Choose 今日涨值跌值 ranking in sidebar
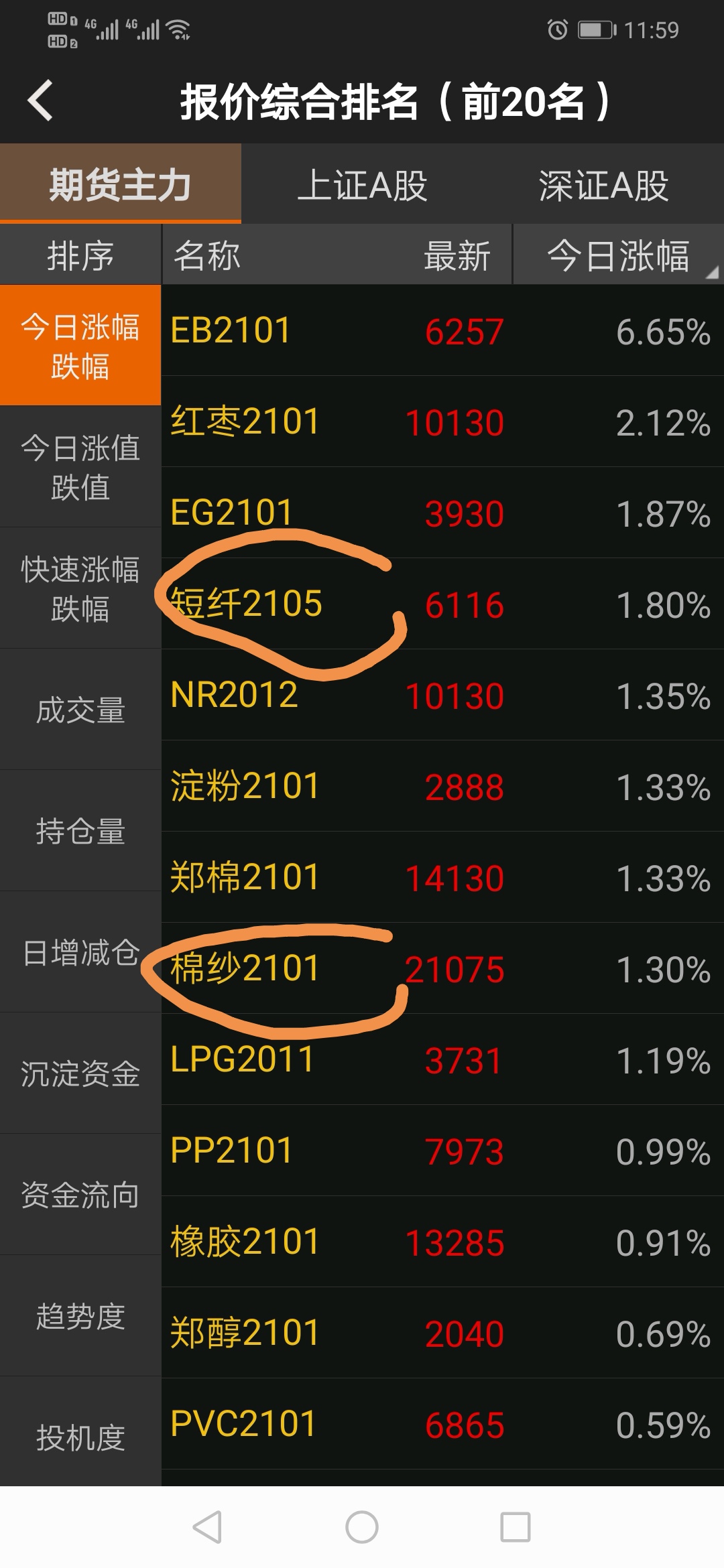 80,467
